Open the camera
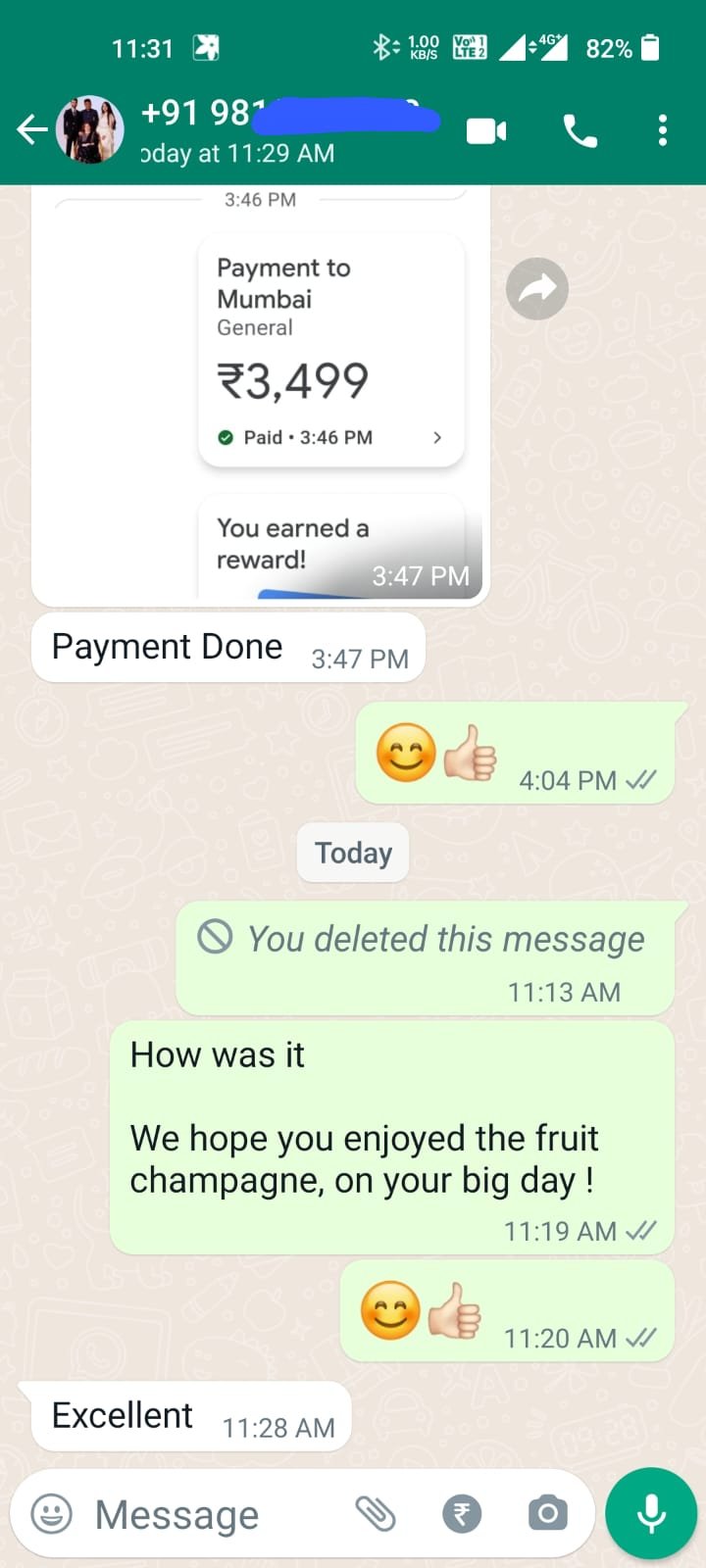 point(547,1514)
